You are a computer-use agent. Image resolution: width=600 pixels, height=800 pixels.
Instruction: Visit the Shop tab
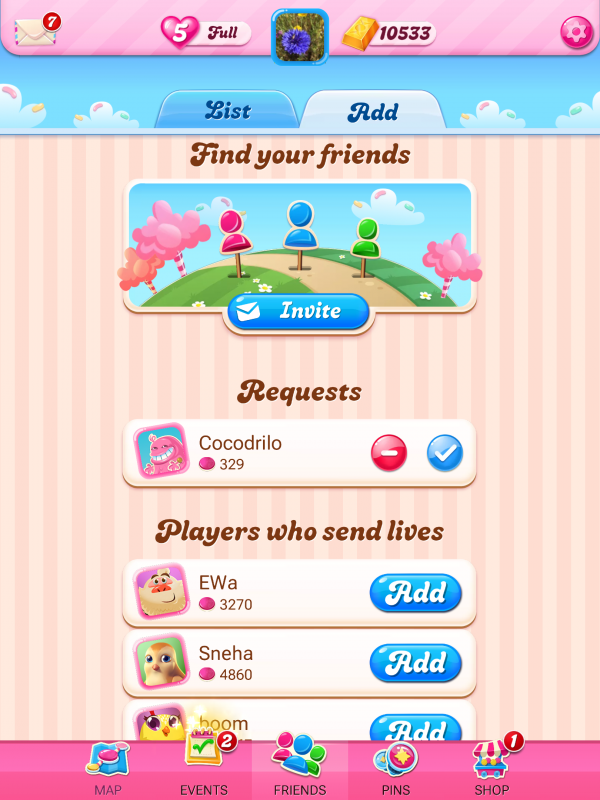[492, 770]
